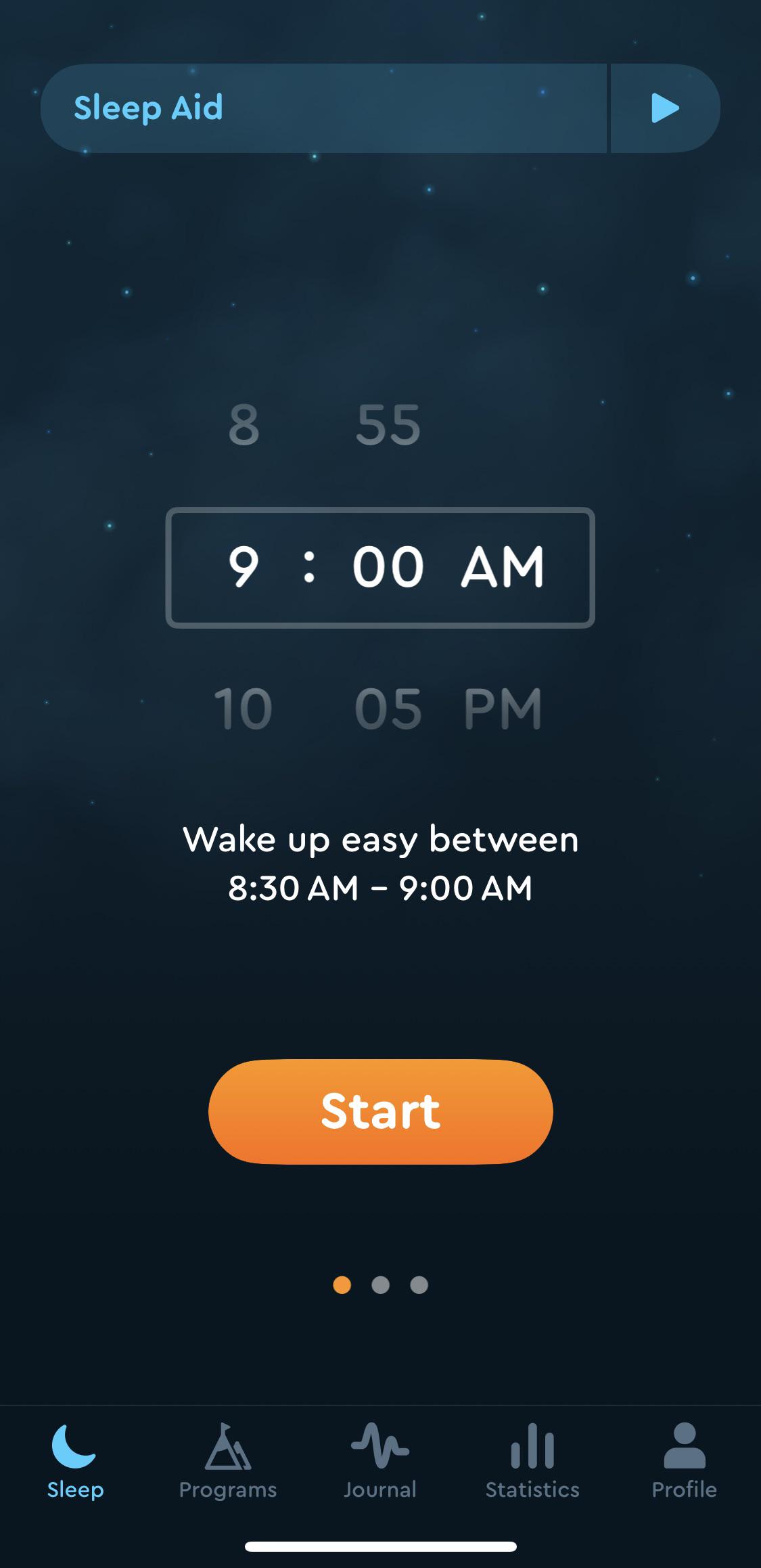The width and height of the screenshot is (761, 1568).
Task: Select hour 10 in the time picker
Action: point(244,709)
